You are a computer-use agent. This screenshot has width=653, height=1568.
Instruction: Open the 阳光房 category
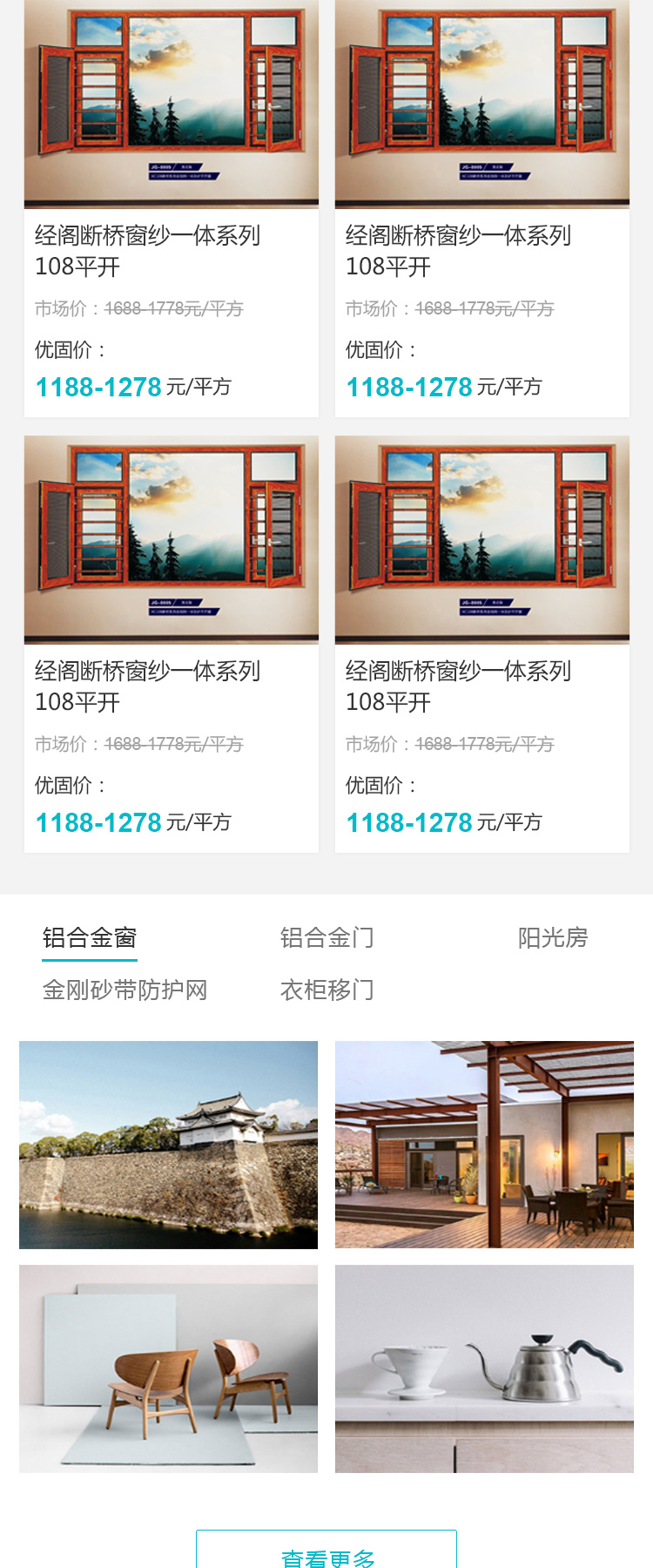tap(553, 938)
